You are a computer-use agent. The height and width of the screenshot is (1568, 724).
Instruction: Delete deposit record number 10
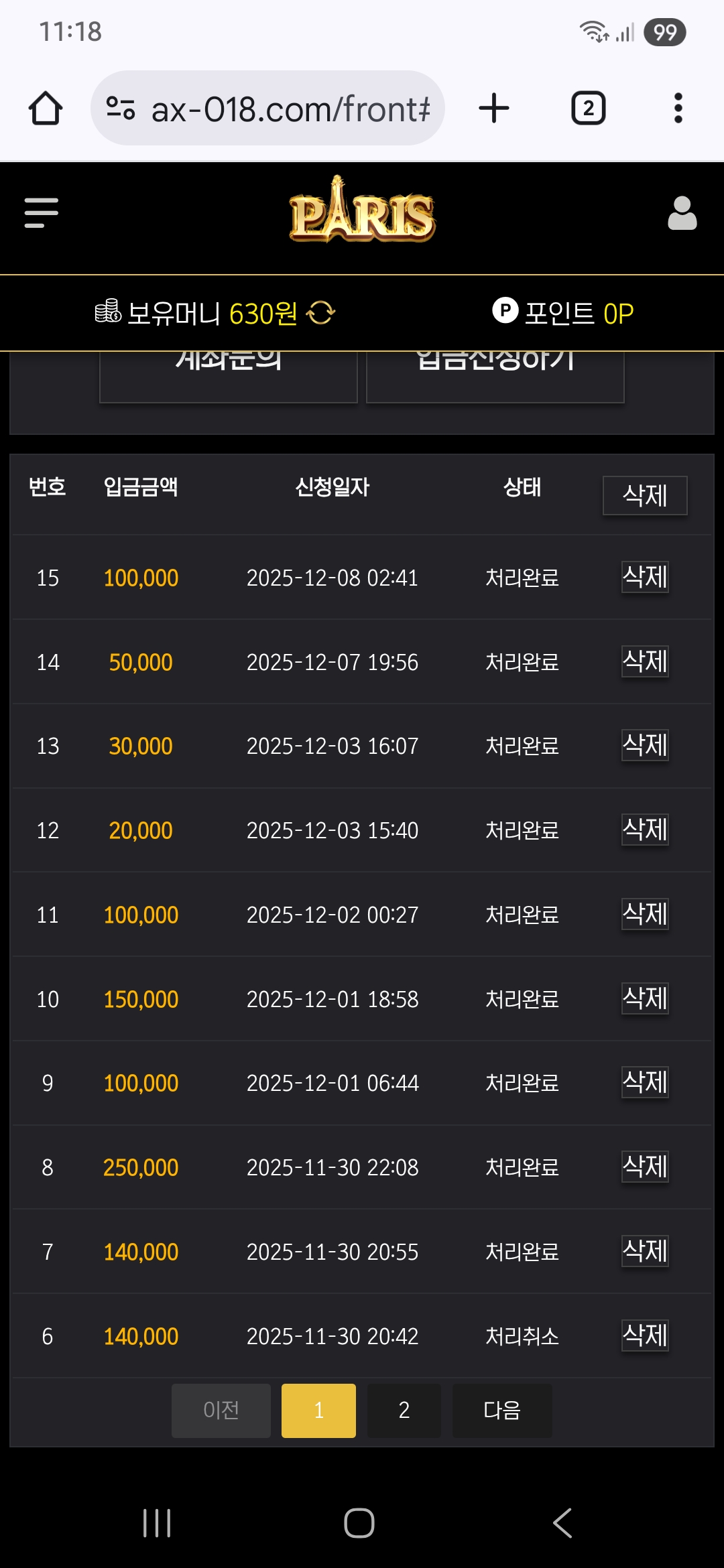(x=645, y=998)
